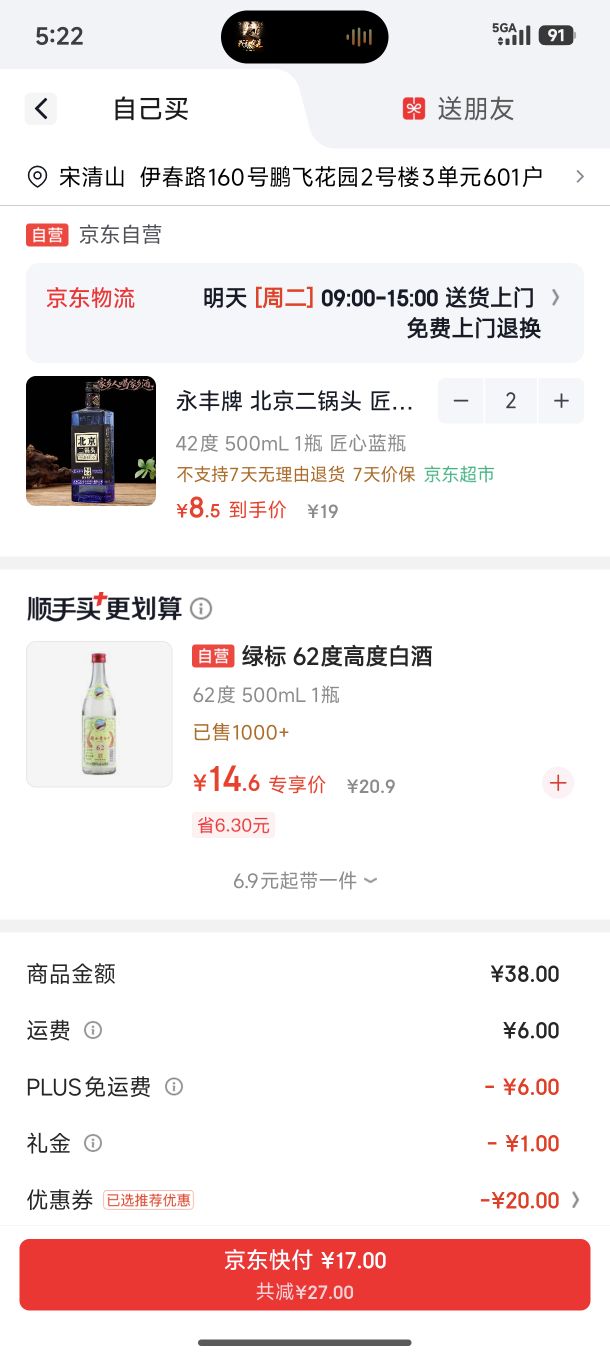The height and width of the screenshot is (1356, 610).
Task: Increase quantity of 永丰牌 北京二锅头
Action: coord(561,401)
